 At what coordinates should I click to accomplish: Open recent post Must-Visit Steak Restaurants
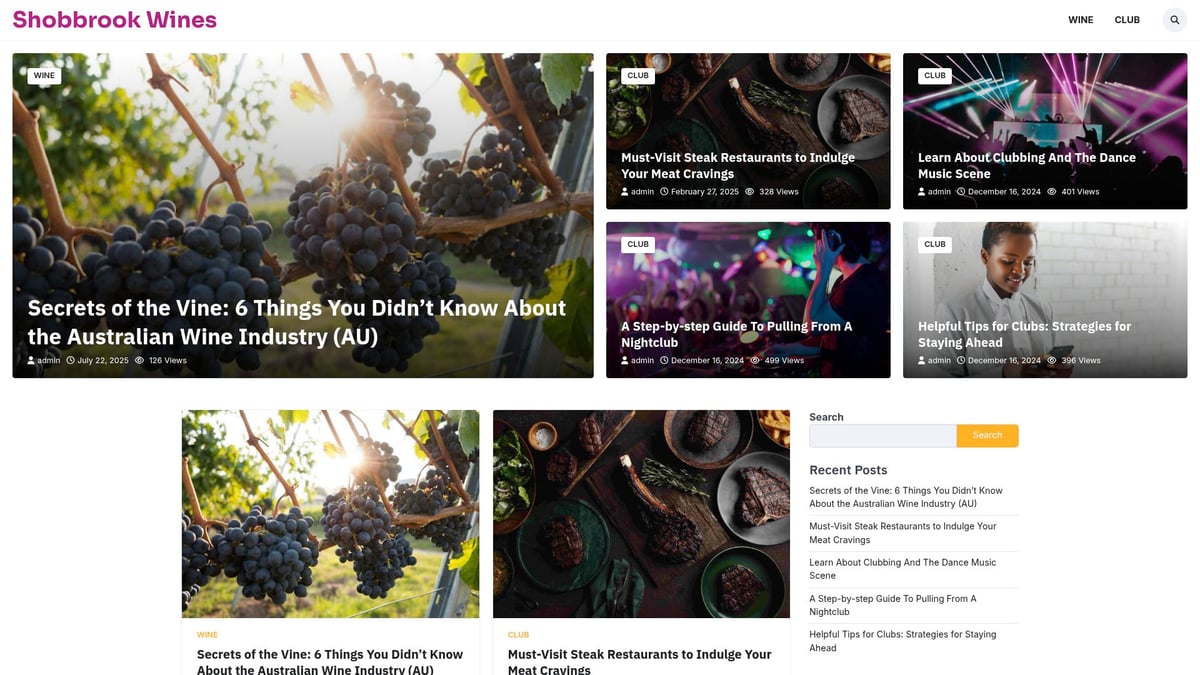tap(902, 533)
